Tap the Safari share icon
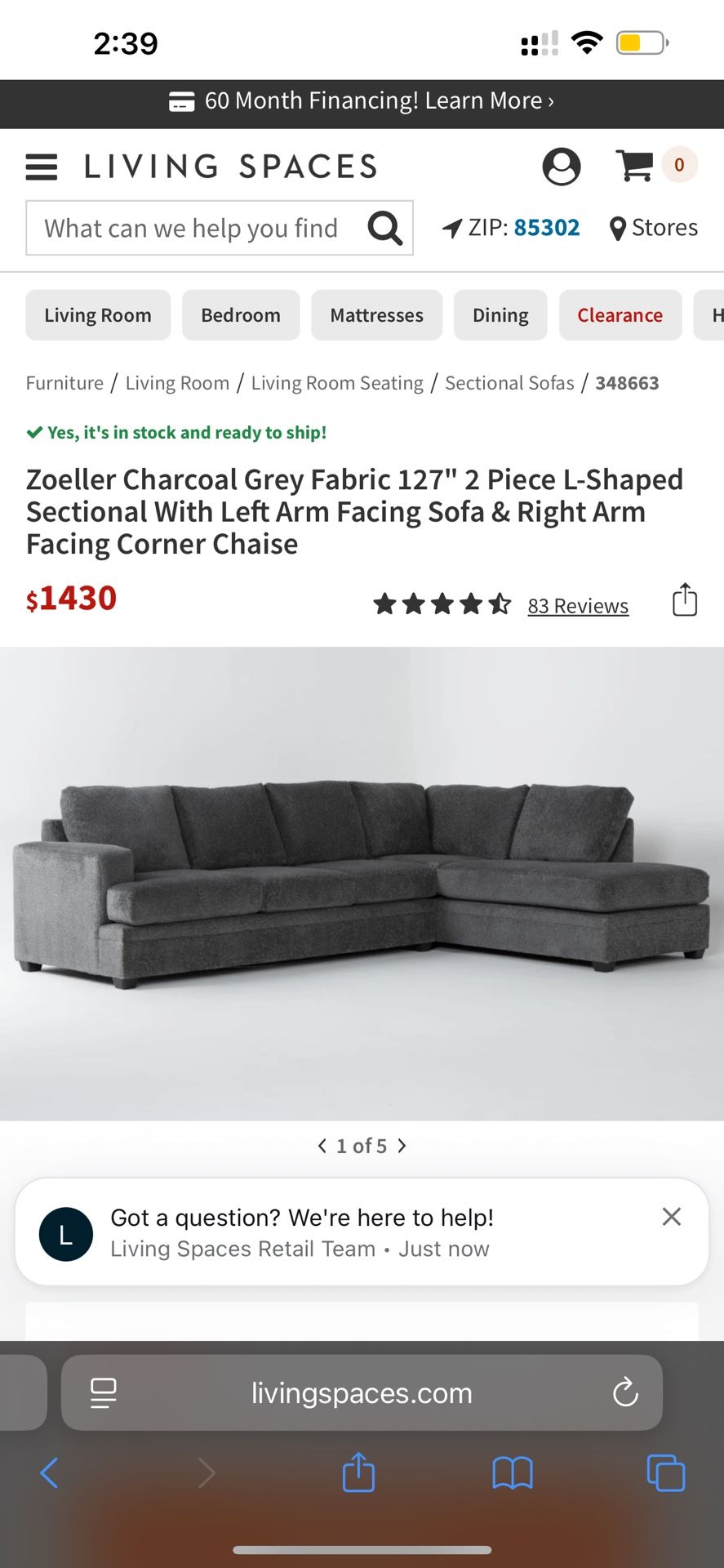Image resolution: width=724 pixels, height=1568 pixels. click(358, 1472)
